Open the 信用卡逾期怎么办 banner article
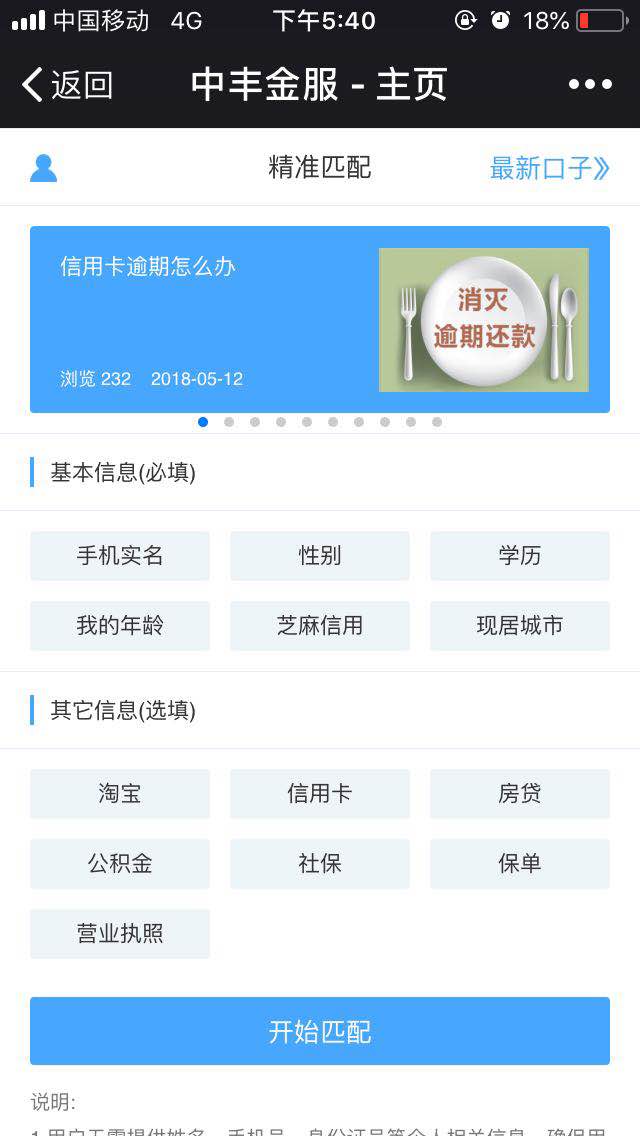 tap(319, 319)
